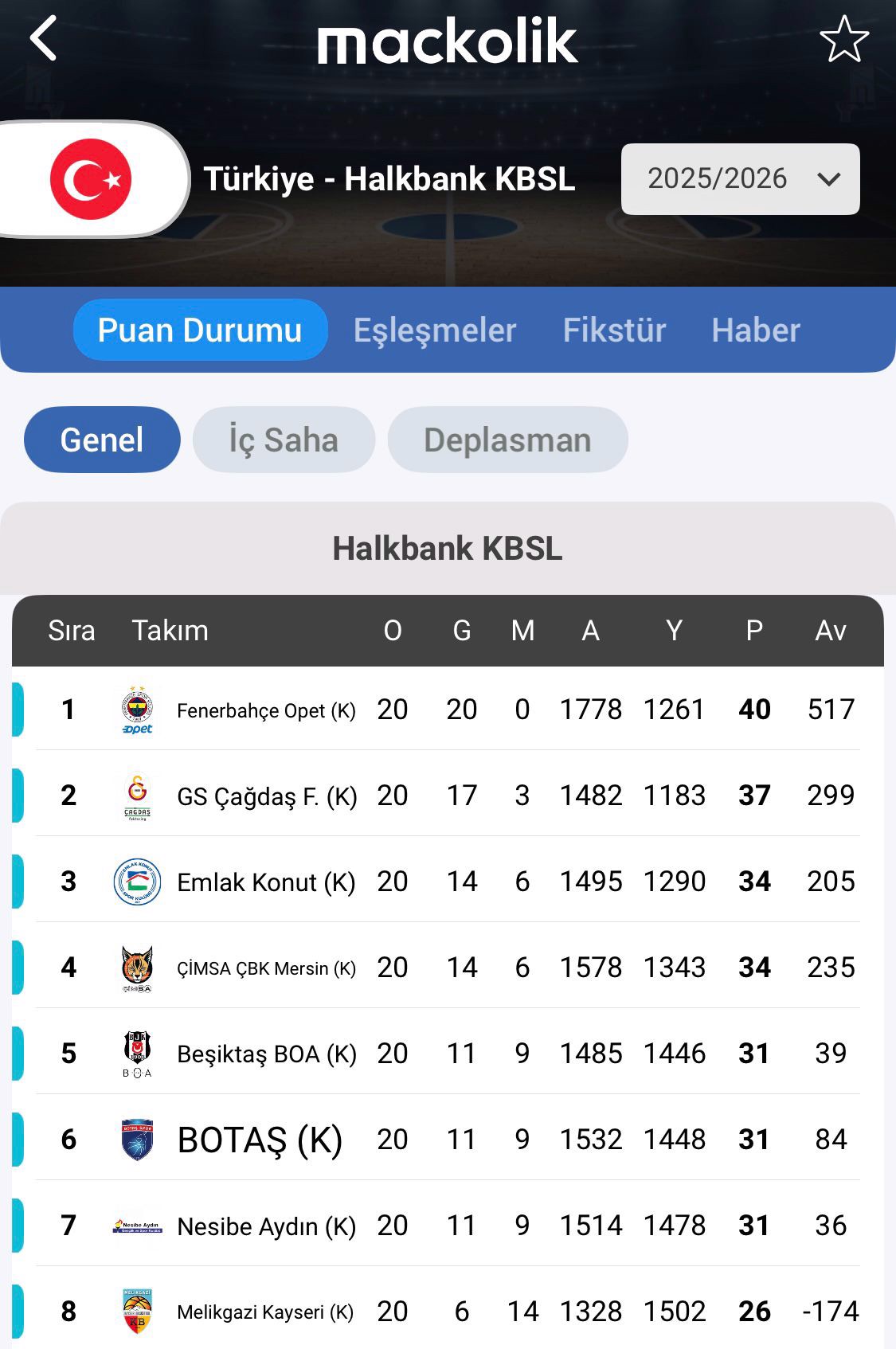
Task: Open the 2025/2026 season dropdown
Action: pyautogui.click(x=740, y=179)
